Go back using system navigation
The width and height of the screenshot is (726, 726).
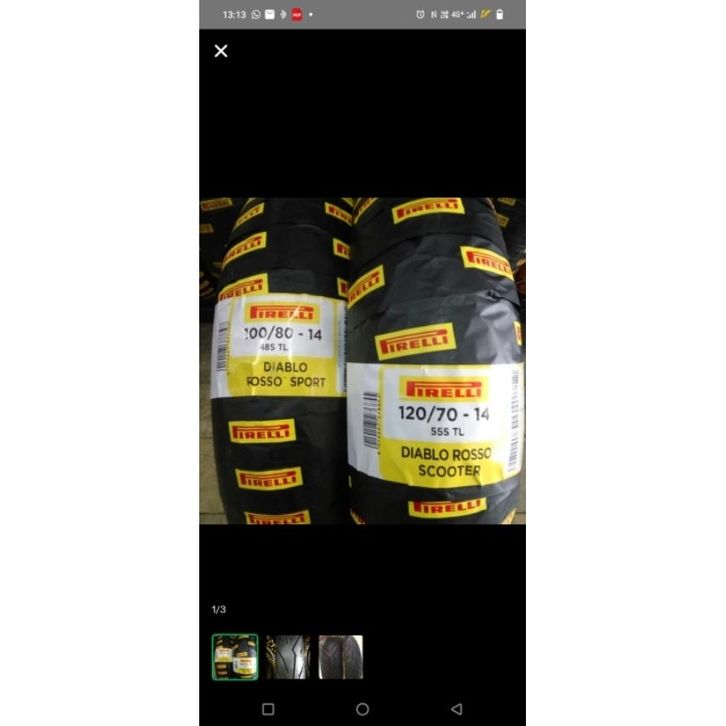pos(456,709)
